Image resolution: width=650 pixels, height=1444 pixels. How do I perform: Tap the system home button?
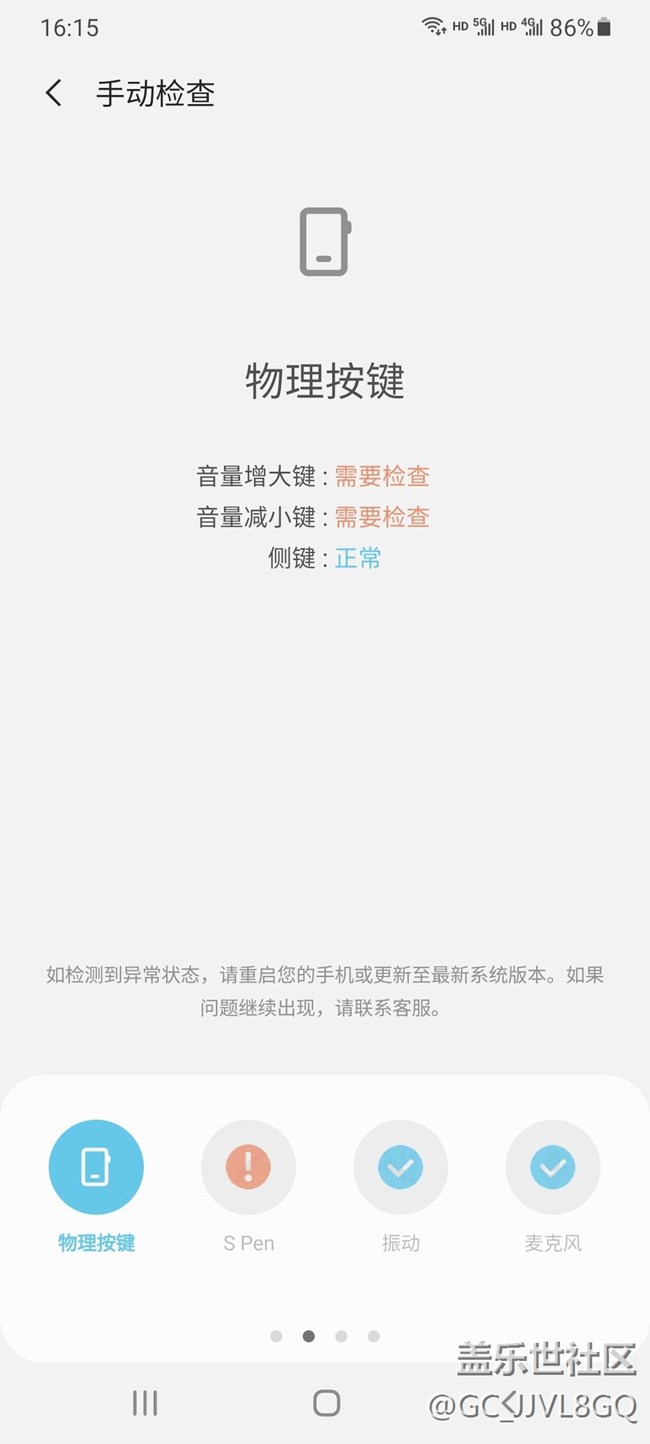coord(326,1403)
